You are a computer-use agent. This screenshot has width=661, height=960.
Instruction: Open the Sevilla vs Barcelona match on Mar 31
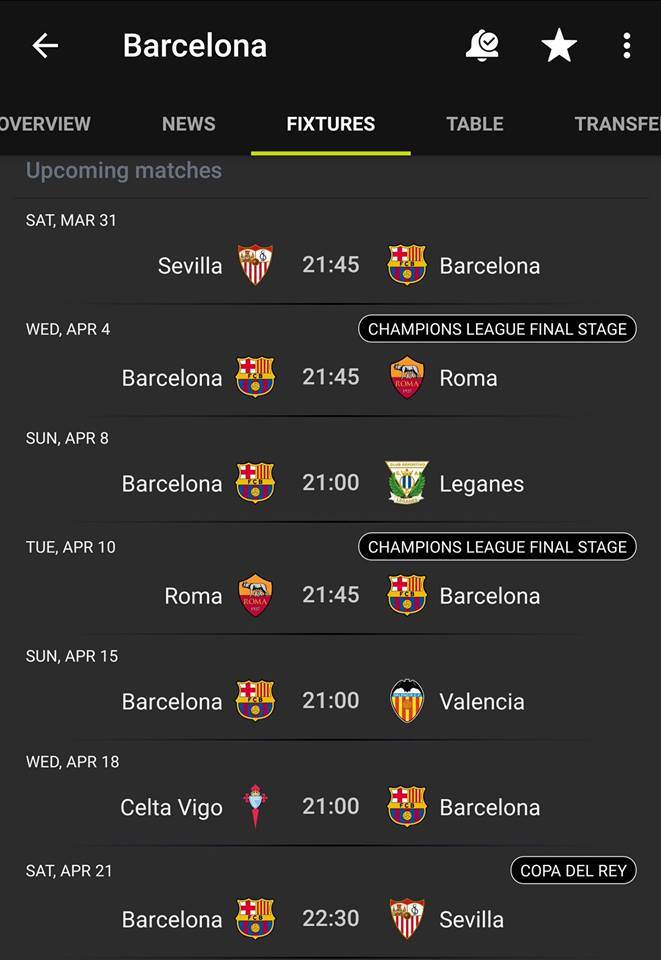point(330,266)
